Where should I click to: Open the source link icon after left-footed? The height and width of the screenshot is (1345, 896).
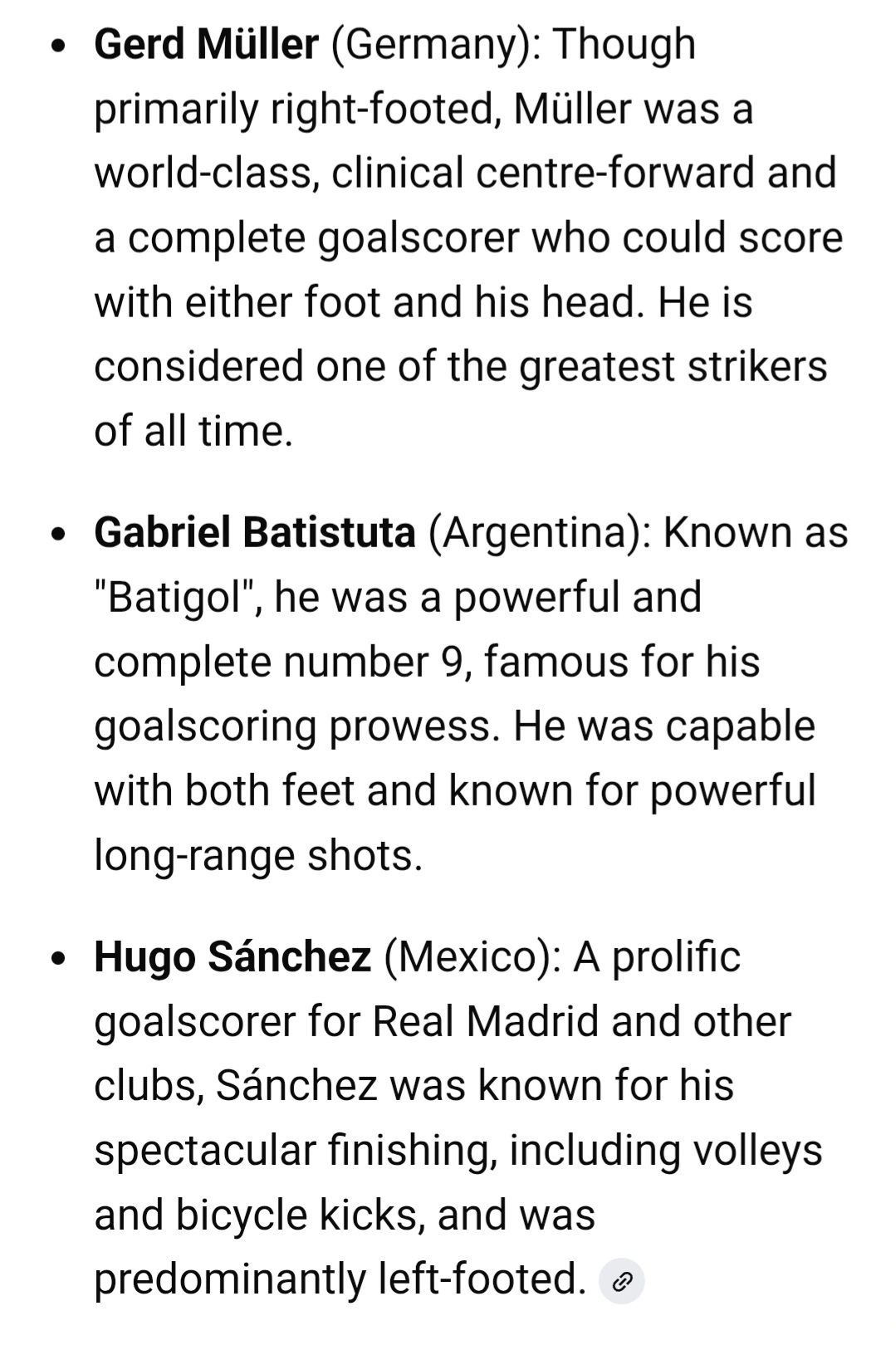tap(621, 1281)
